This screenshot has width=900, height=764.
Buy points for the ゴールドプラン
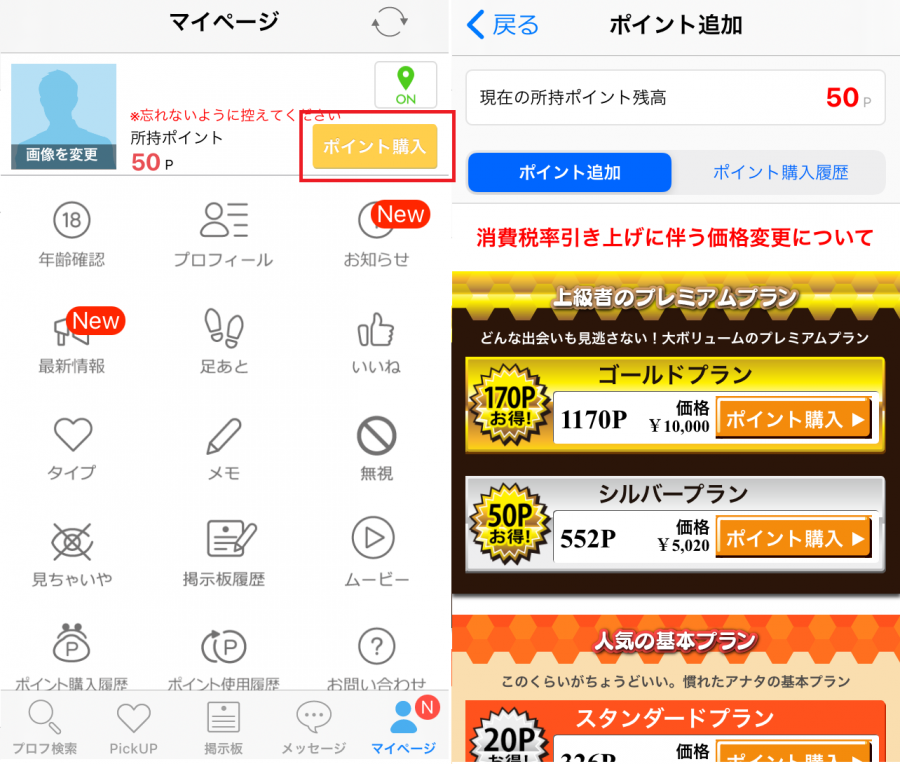(794, 419)
